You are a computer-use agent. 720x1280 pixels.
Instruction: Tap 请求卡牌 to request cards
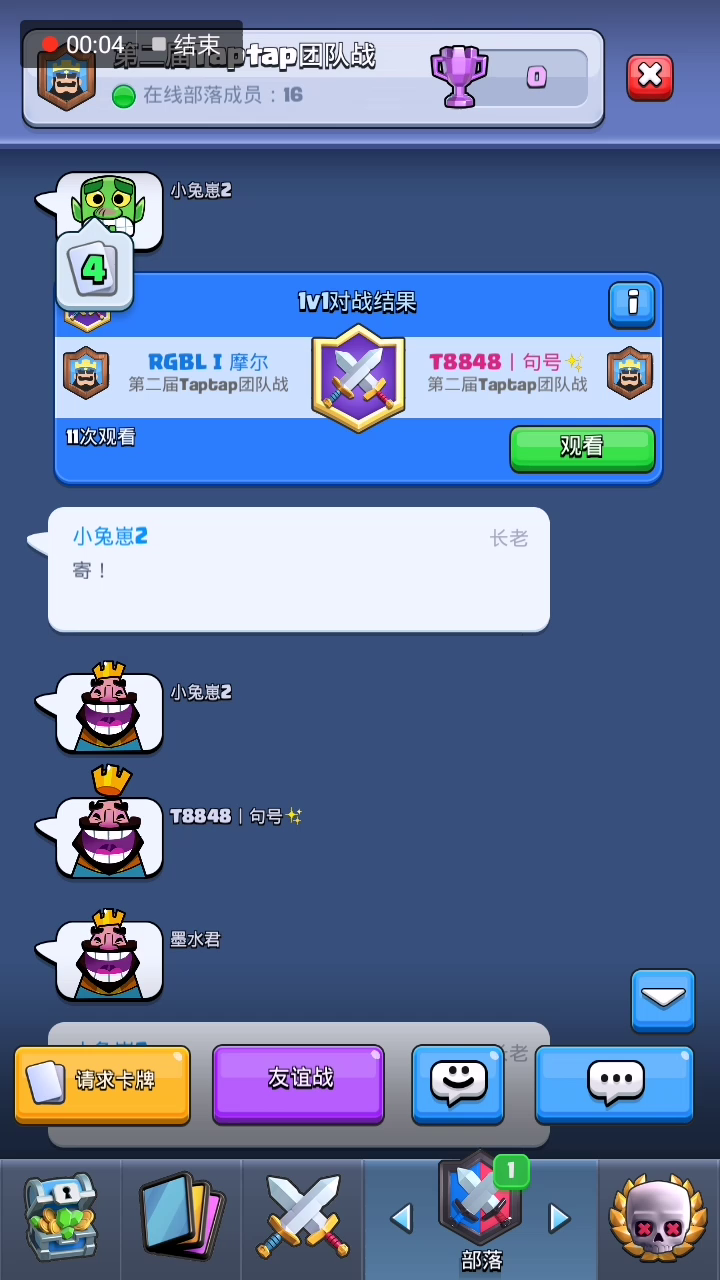[x=102, y=1083]
